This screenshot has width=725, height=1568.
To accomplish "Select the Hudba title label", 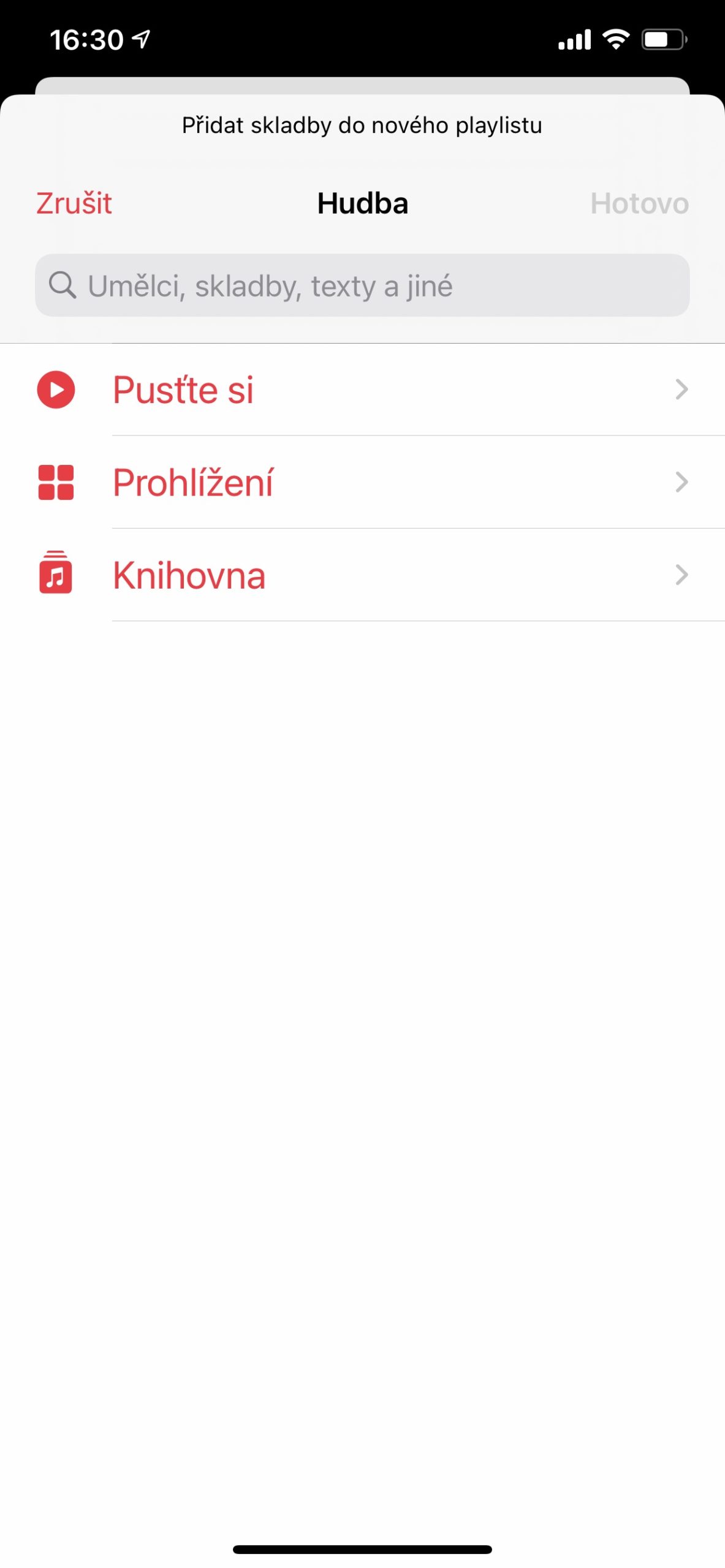I will (x=362, y=203).
